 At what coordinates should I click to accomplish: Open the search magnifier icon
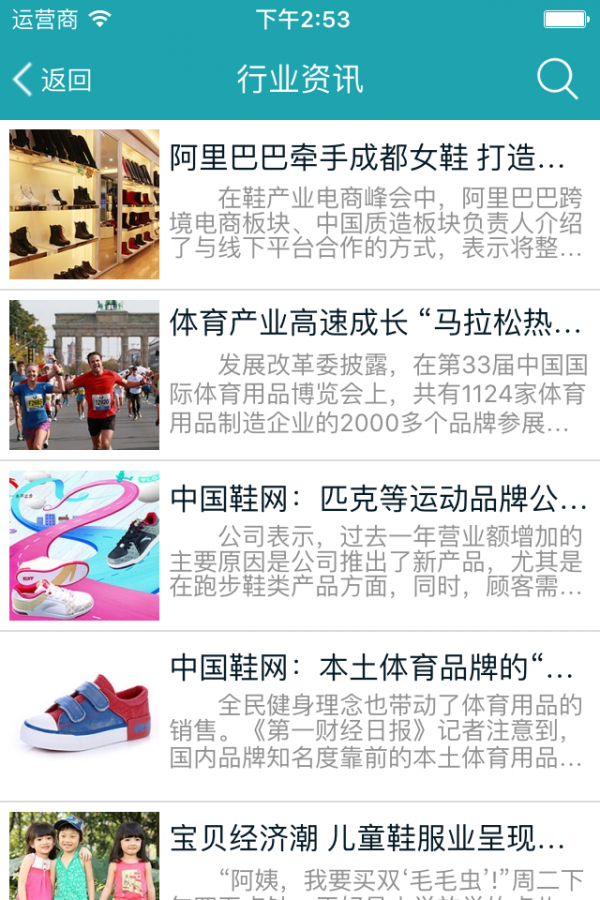tap(557, 79)
